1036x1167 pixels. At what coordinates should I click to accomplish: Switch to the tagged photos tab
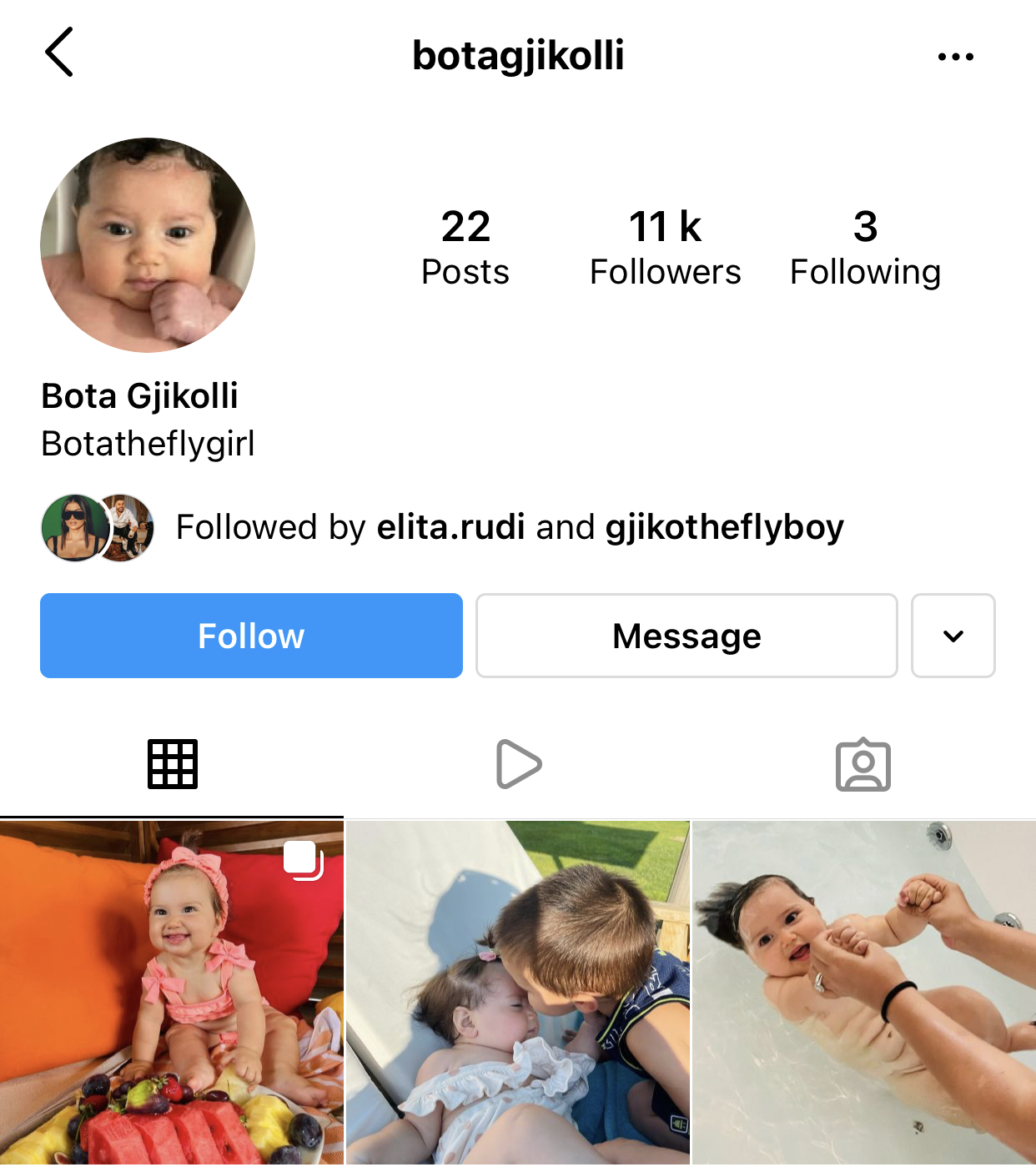pyautogui.click(x=862, y=764)
